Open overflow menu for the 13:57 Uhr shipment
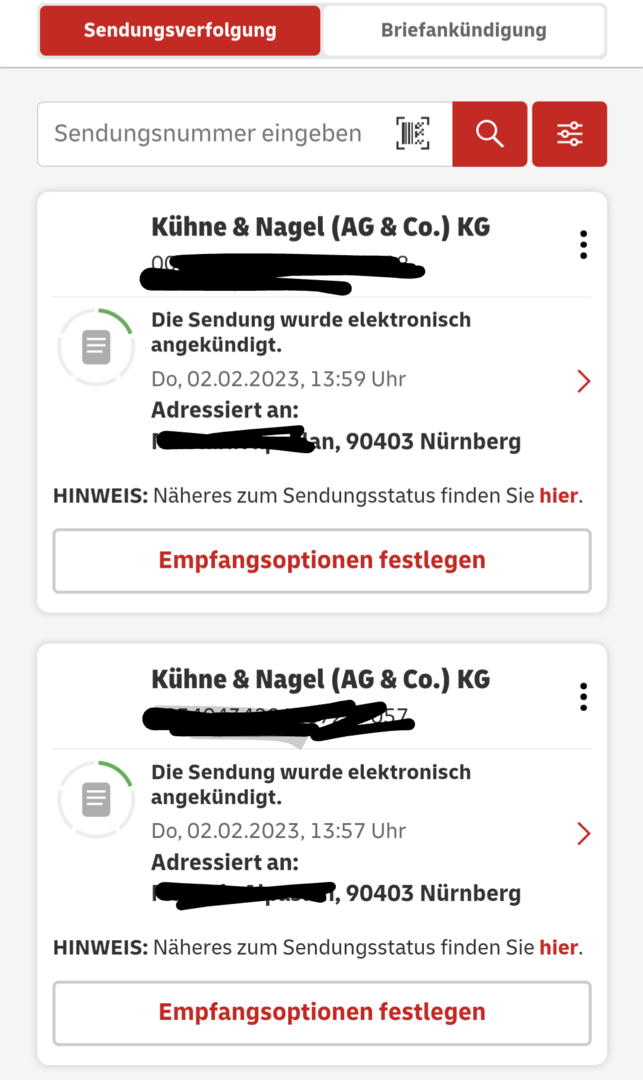Image resolution: width=643 pixels, height=1080 pixels. click(583, 697)
